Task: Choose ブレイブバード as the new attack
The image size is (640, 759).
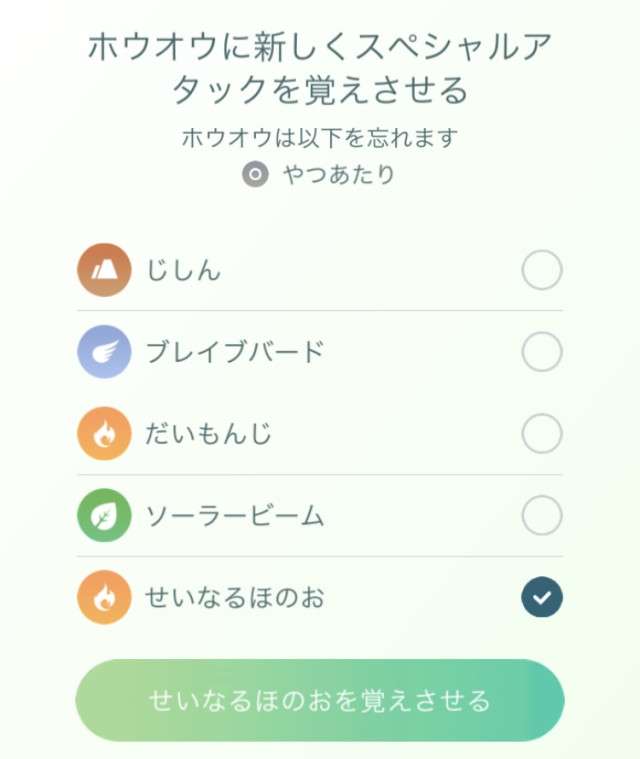Action: click(541, 352)
